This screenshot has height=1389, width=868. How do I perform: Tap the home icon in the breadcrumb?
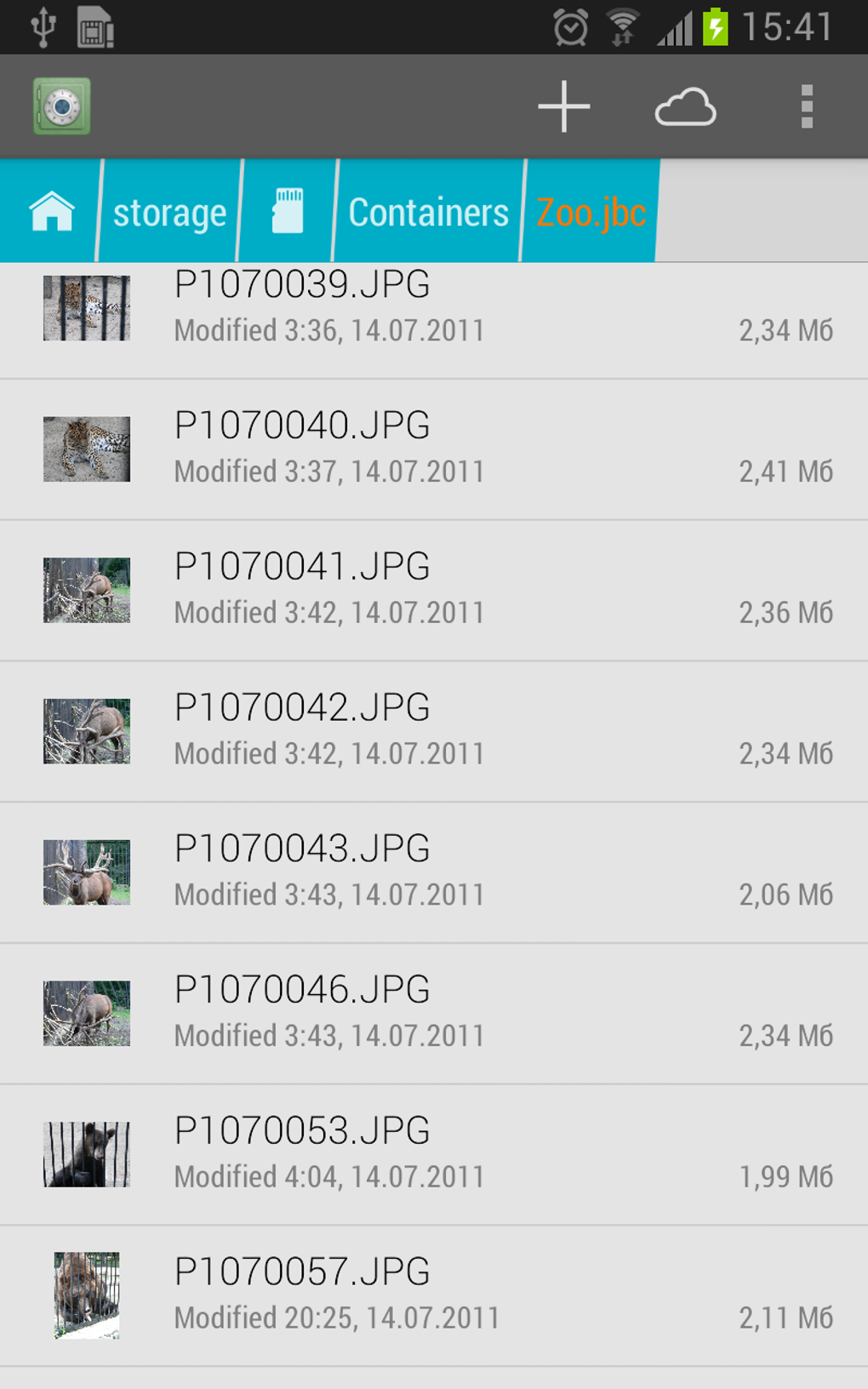[x=51, y=210]
